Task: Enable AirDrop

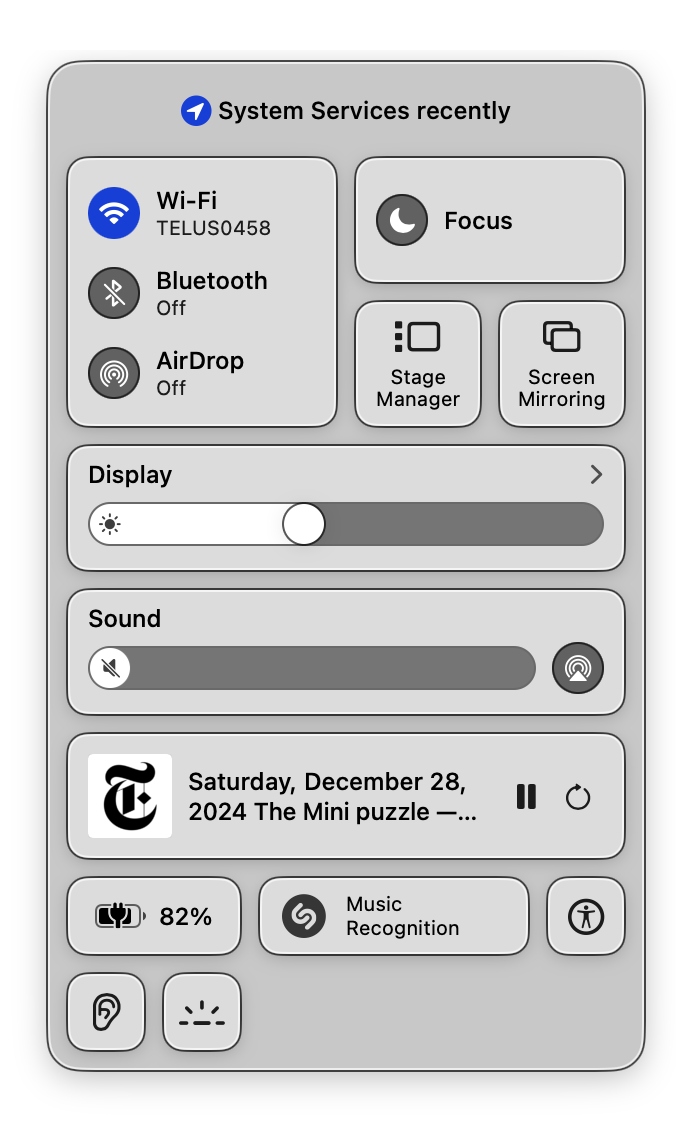Action: (114, 373)
